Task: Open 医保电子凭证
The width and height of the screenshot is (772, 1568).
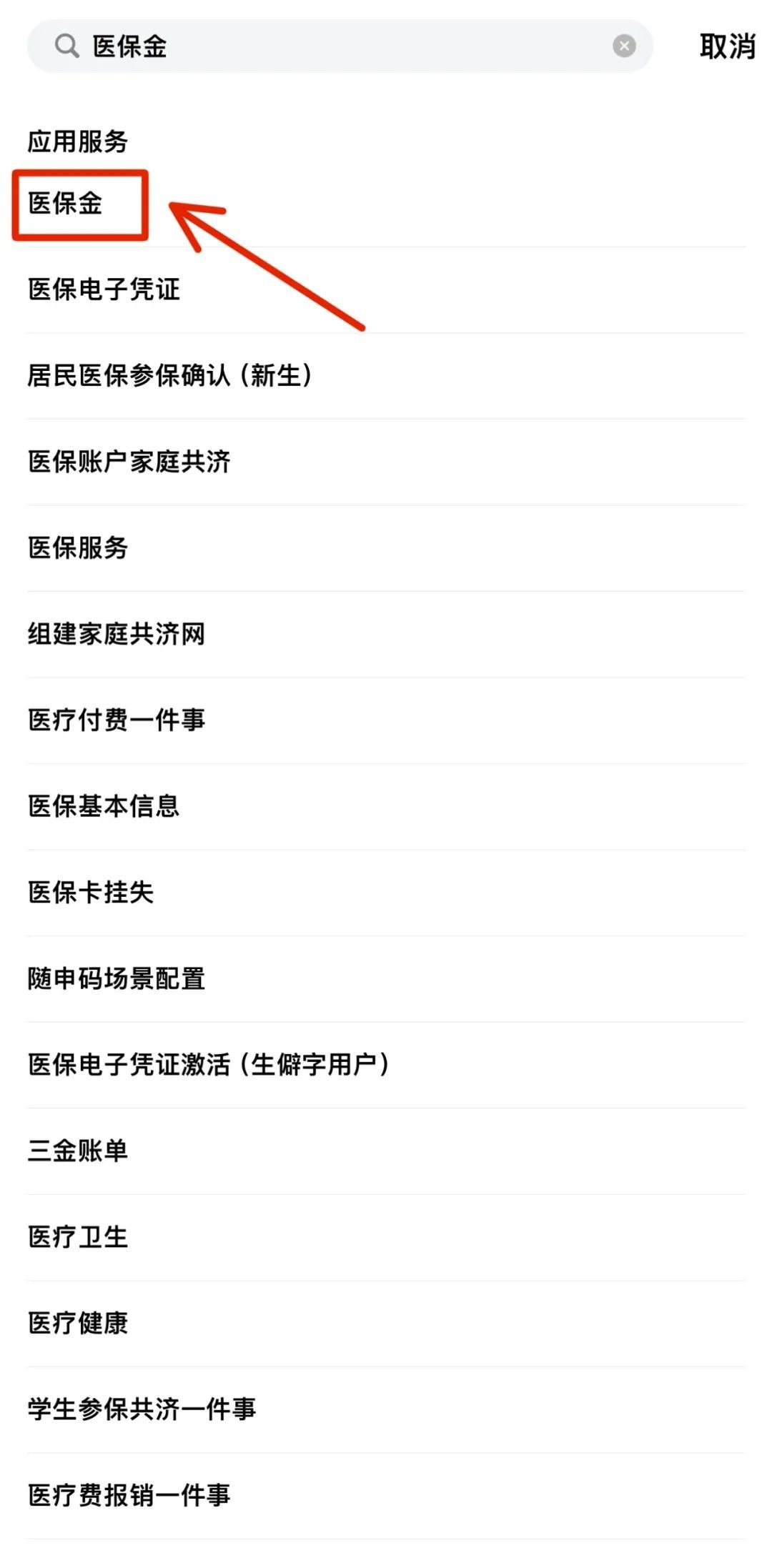Action: pyautogui.click(x=104, y=289)
